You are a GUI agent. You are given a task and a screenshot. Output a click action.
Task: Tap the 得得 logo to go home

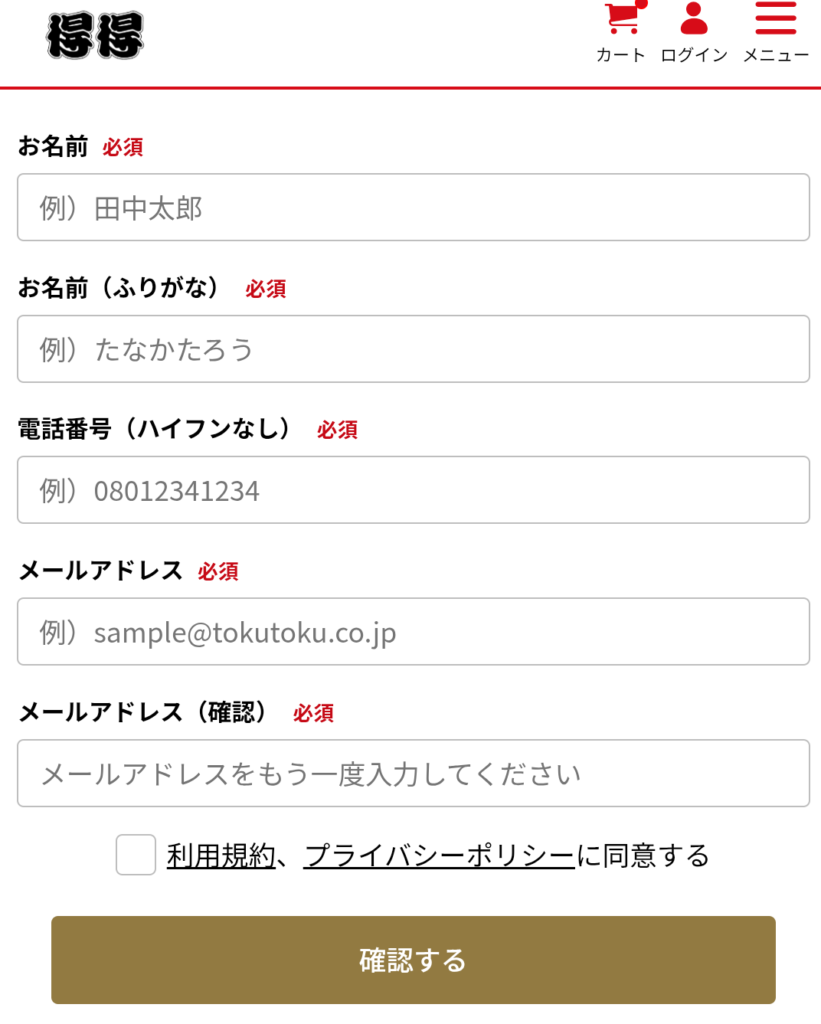(95, 36)
